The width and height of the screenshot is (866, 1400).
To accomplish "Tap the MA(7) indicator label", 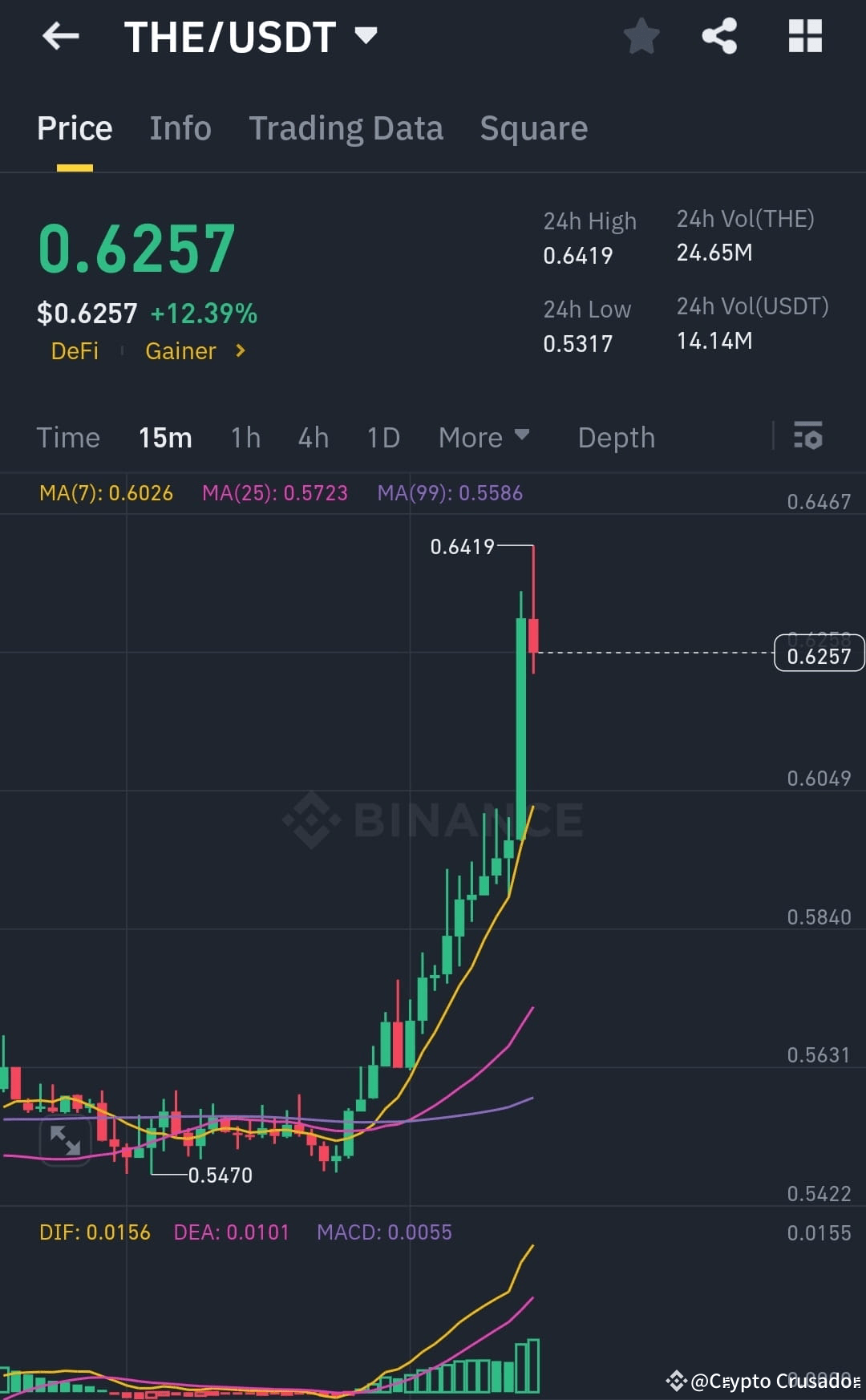I will [x=105, y=493].
